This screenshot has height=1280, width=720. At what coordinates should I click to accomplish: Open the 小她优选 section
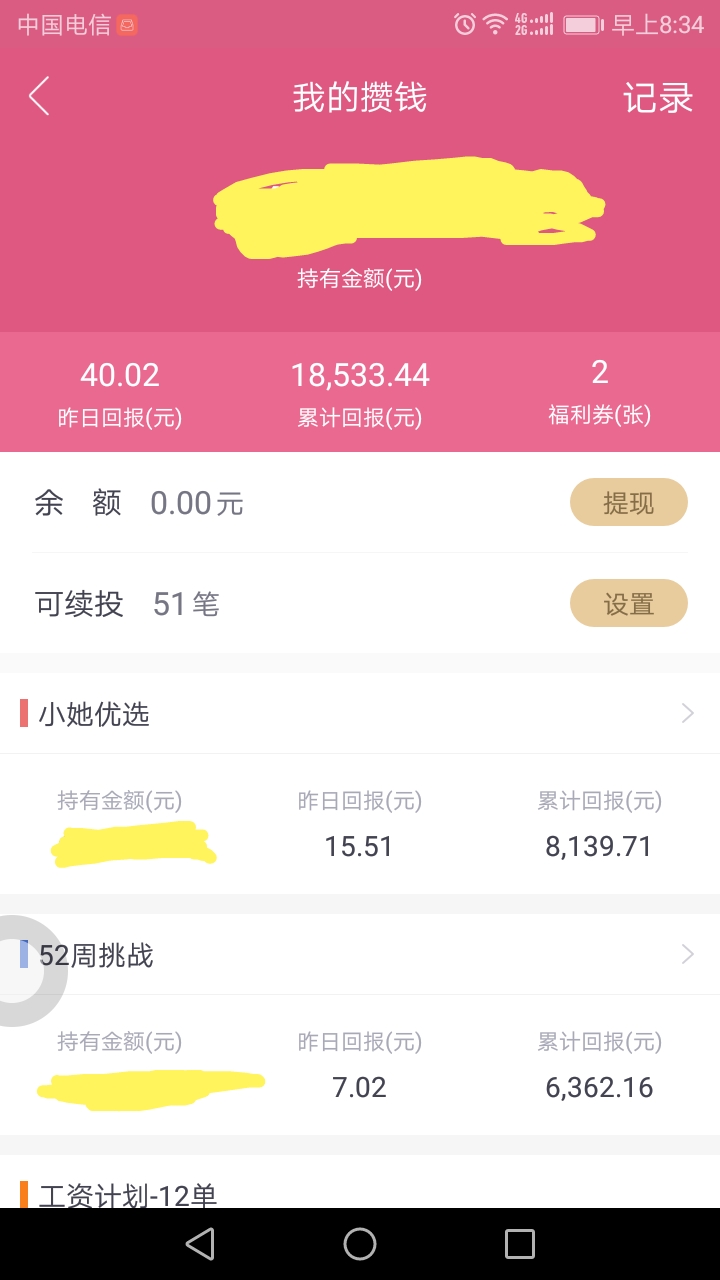(x=360, y=713)
